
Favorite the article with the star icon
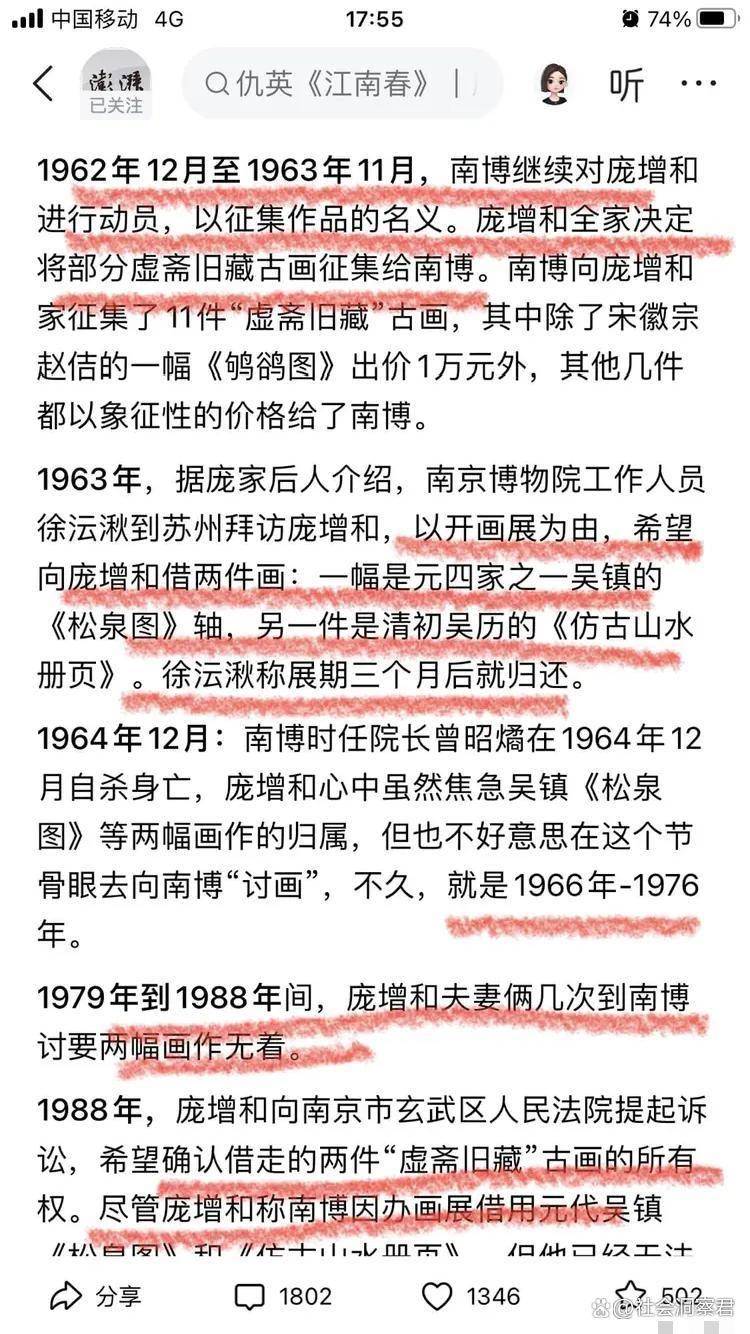631,1295
